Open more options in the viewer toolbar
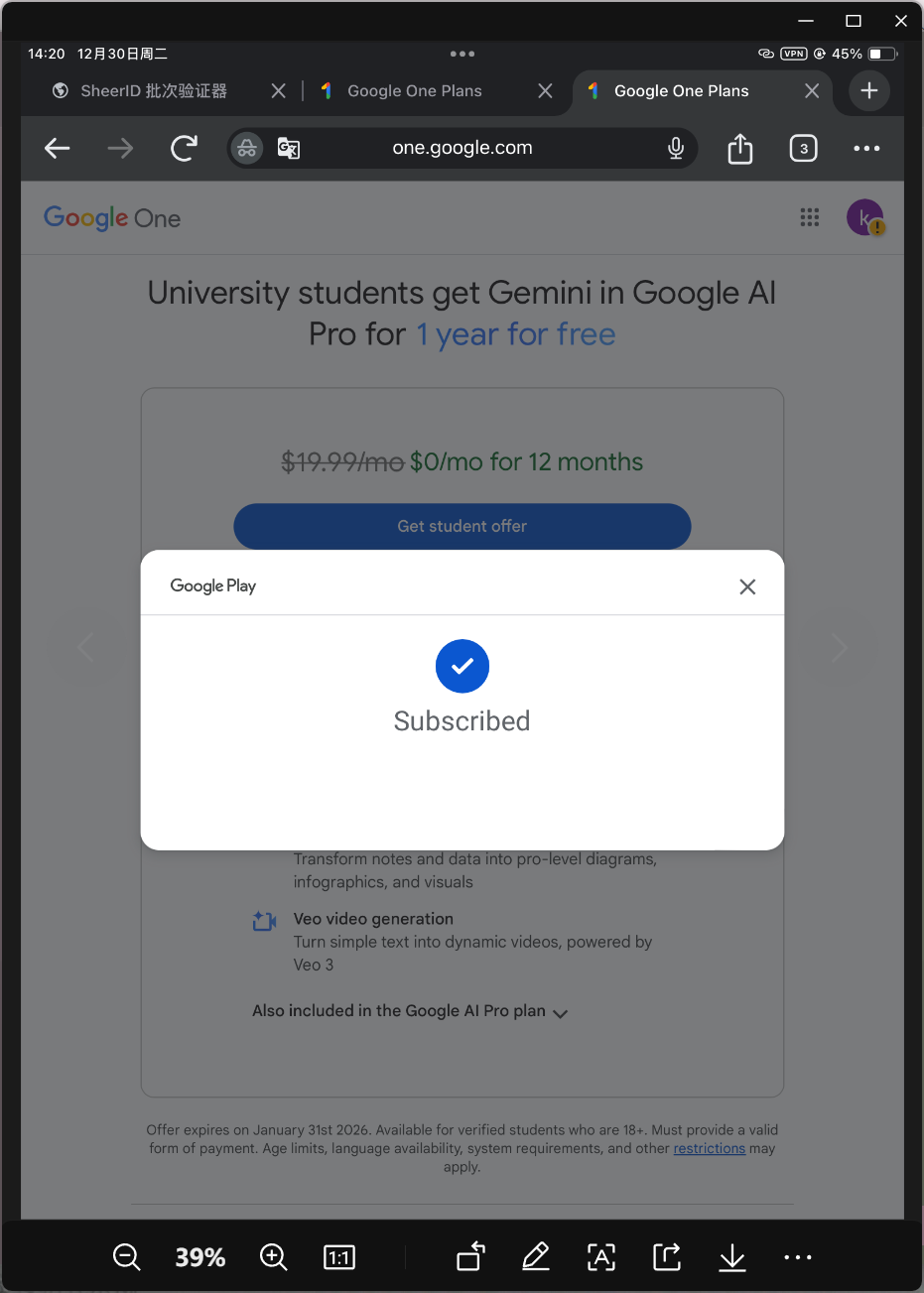The image size is (924, 1293). click(798, 1257)
